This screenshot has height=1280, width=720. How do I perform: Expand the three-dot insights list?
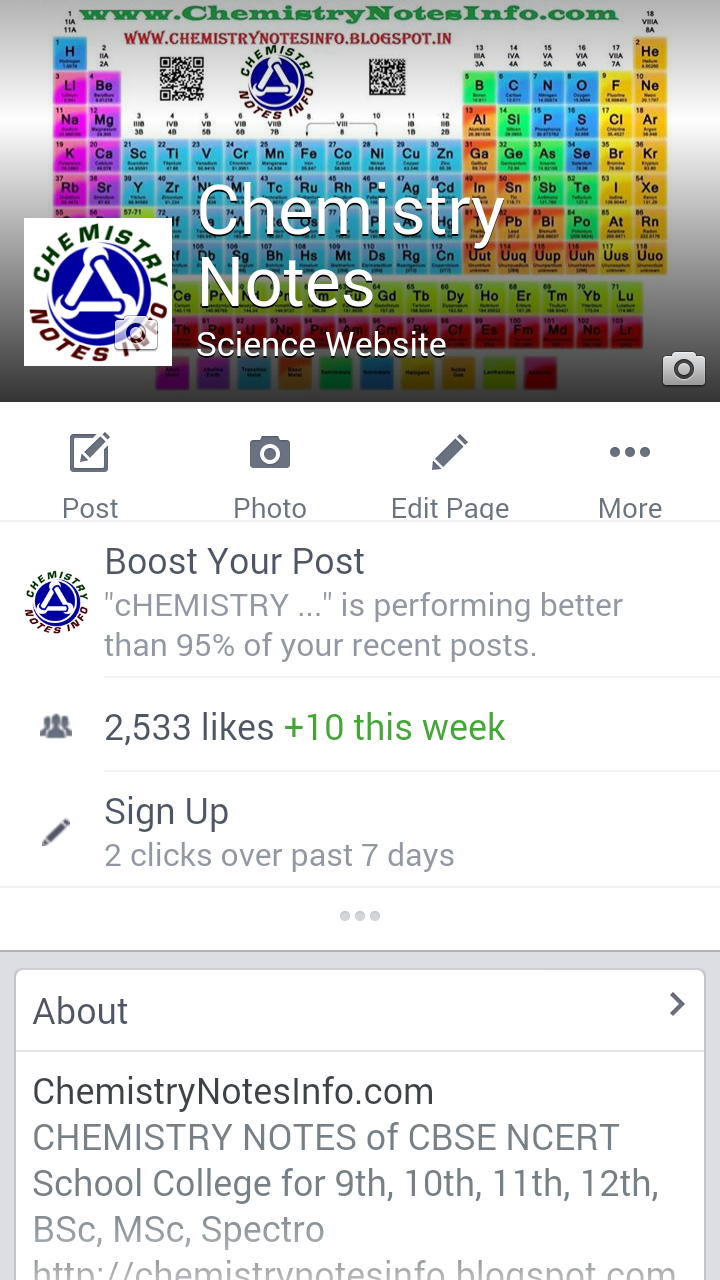tap(360, 916)
